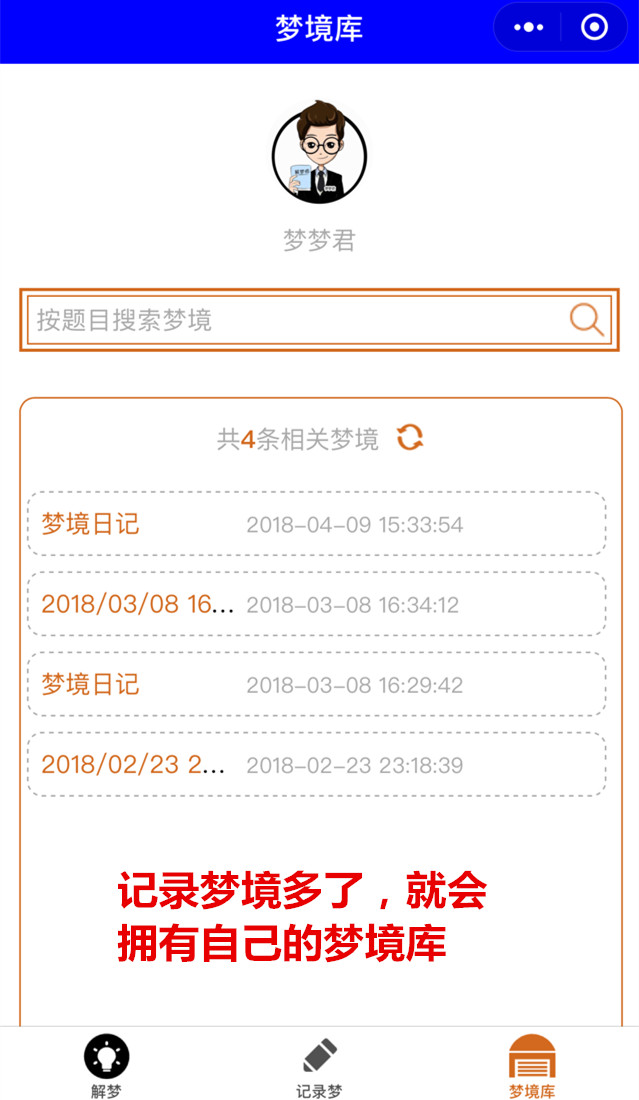Close the mini program via the circle icon
639x1100 pixels.
click(594, 28)
